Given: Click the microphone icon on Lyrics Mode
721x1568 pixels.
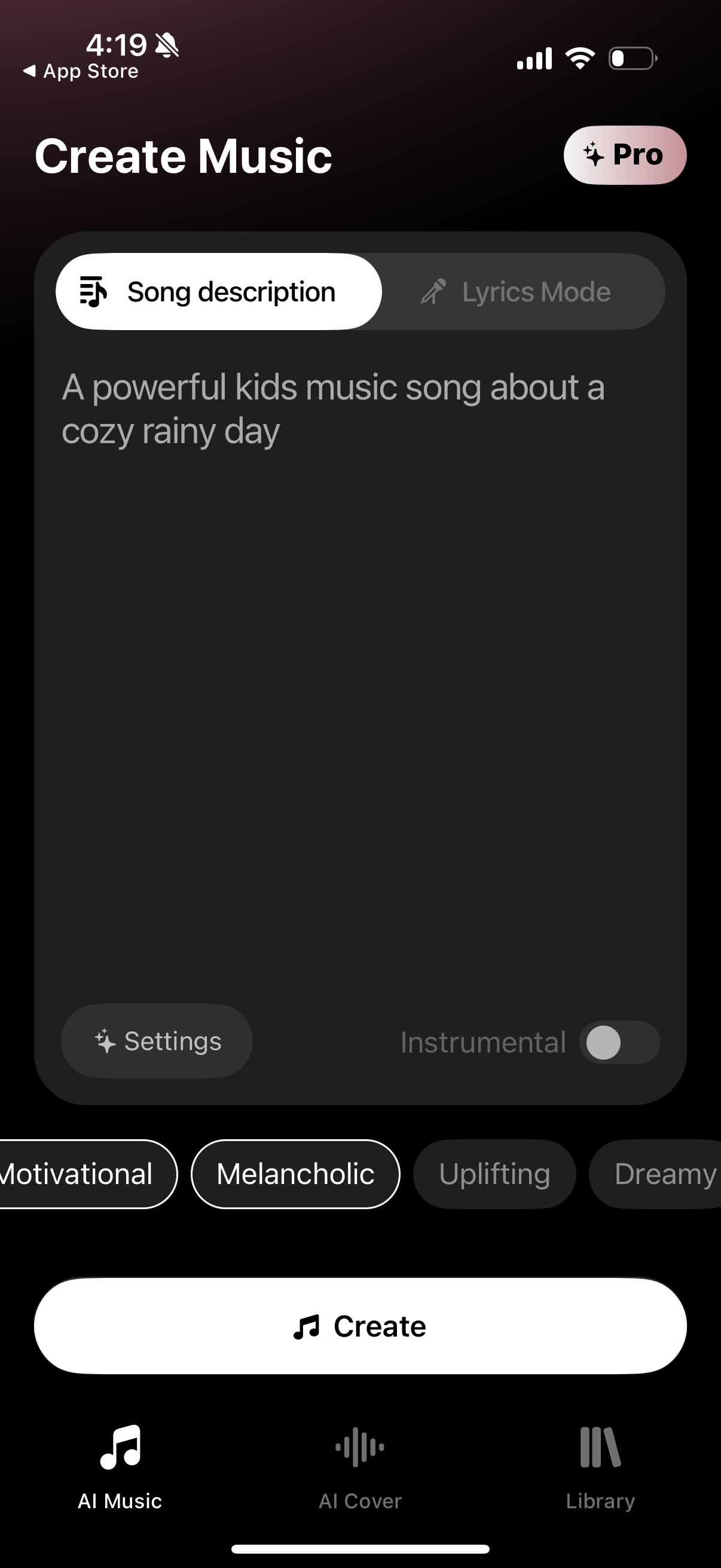Looking at the screenshot, I should [433, 291].
